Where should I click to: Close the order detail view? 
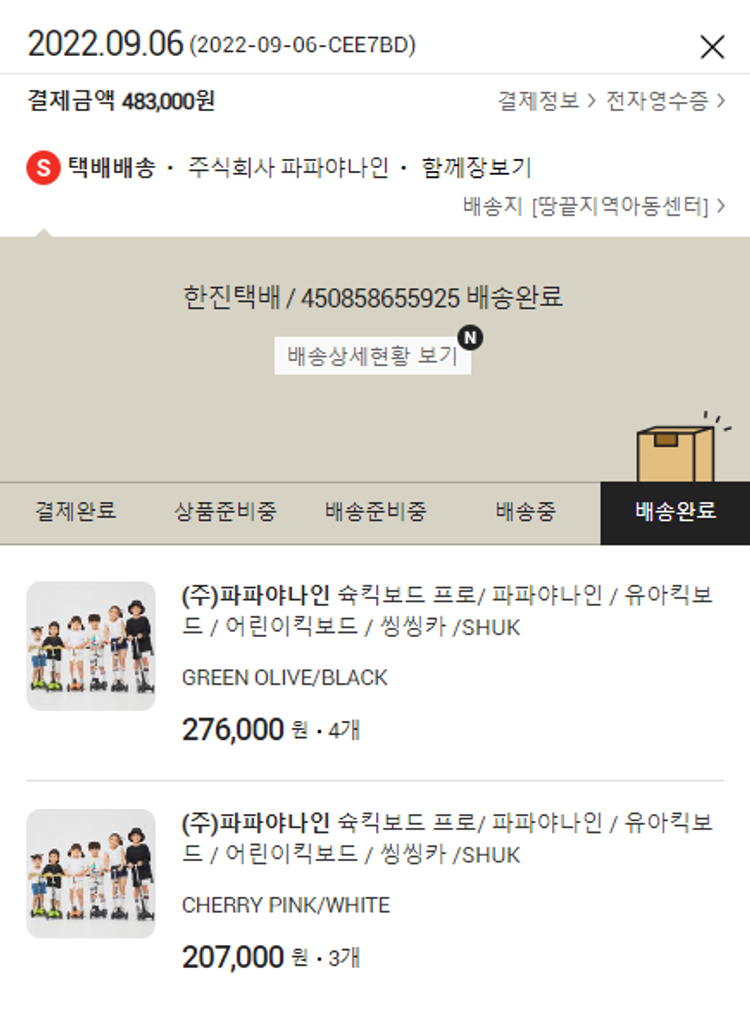(712, 46)
